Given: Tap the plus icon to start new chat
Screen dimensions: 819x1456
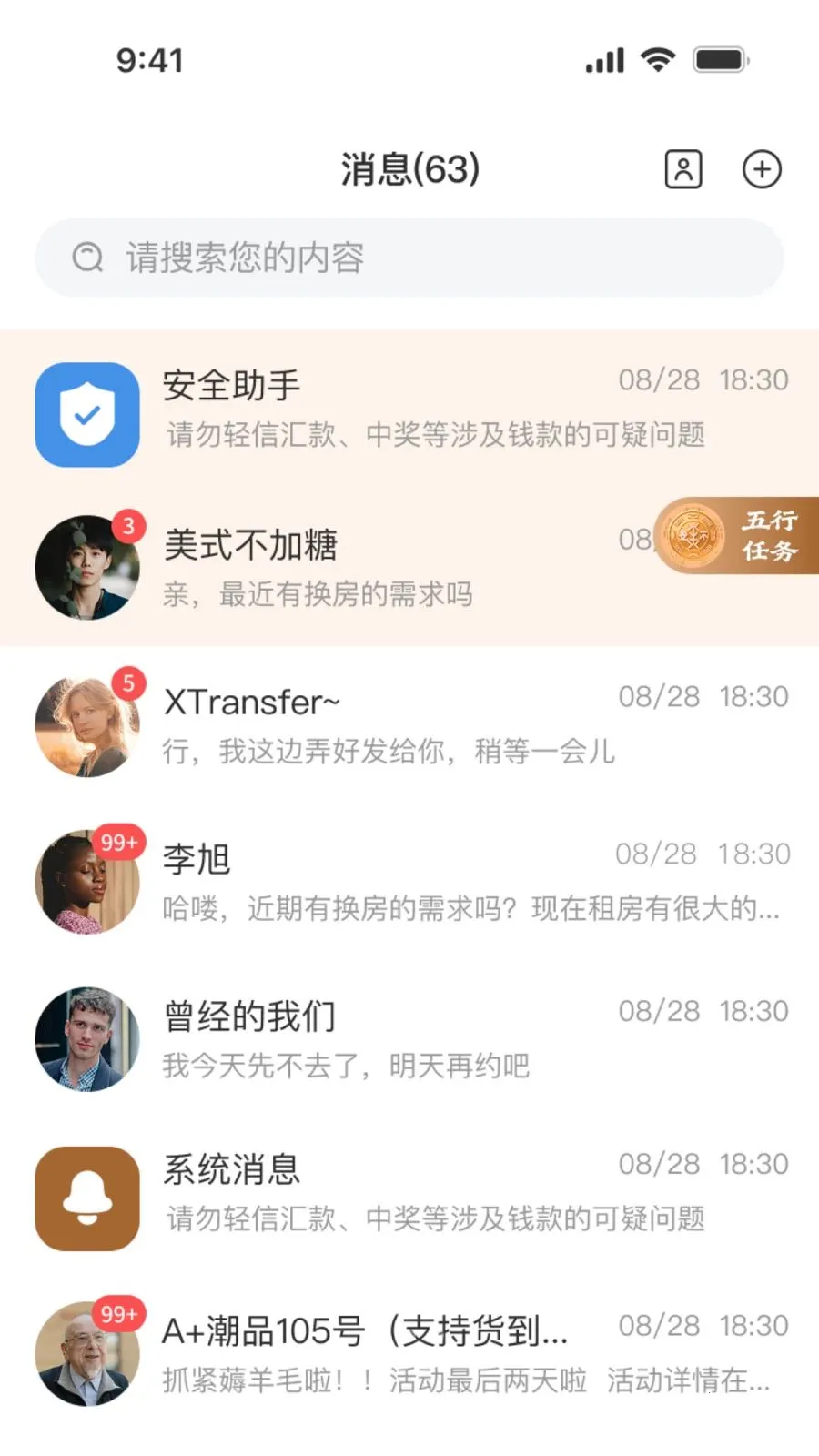Looking at the screenshot, I should tap(763, 169).
